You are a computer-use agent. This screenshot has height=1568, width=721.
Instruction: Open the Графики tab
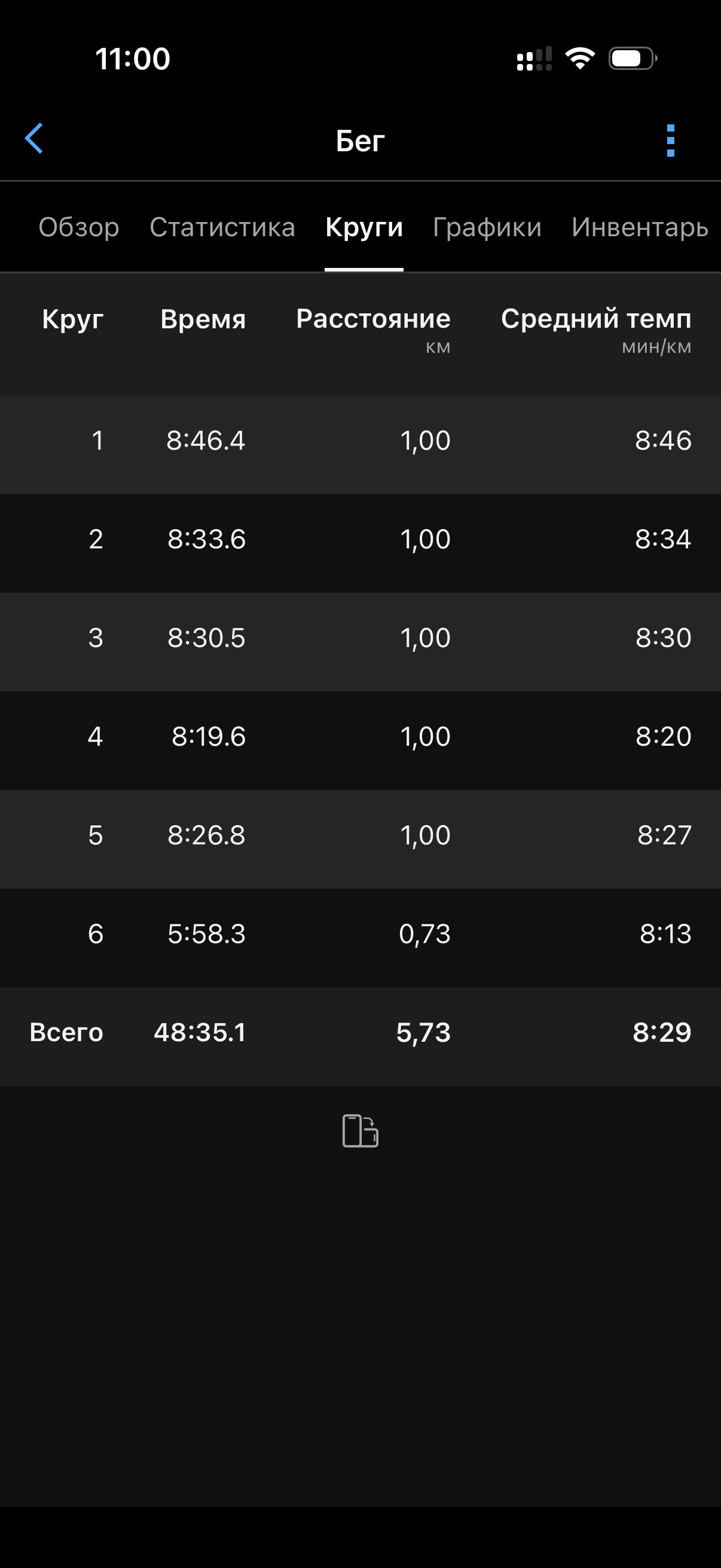click(487, 227)
